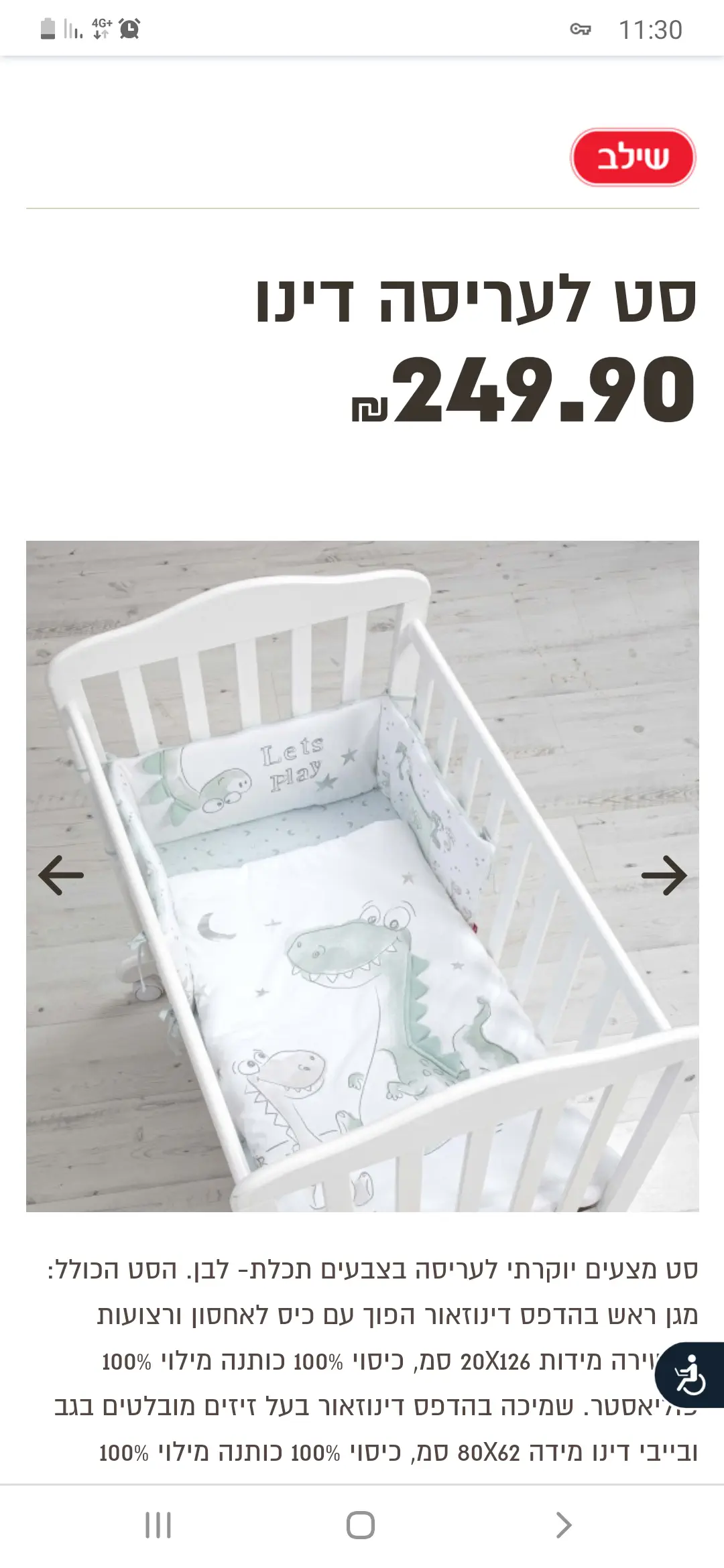Go back with the system back button
The image size is (724, 1568).
click(564, 1525)
